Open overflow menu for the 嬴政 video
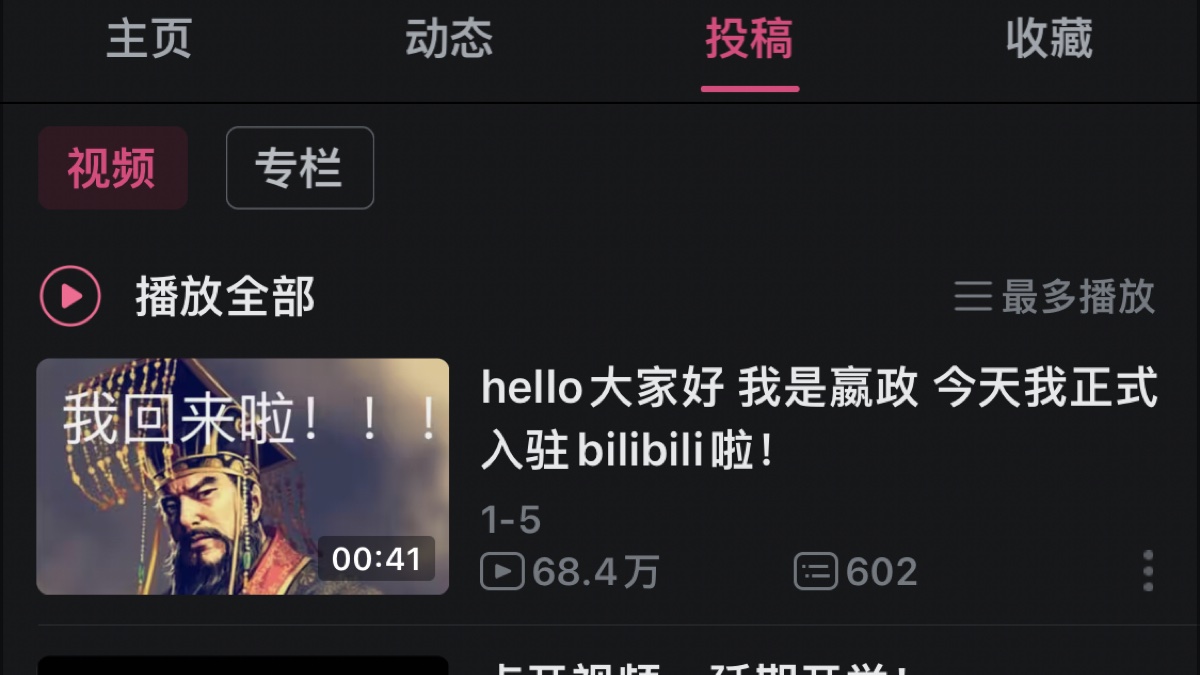 tap(1148, 570)
